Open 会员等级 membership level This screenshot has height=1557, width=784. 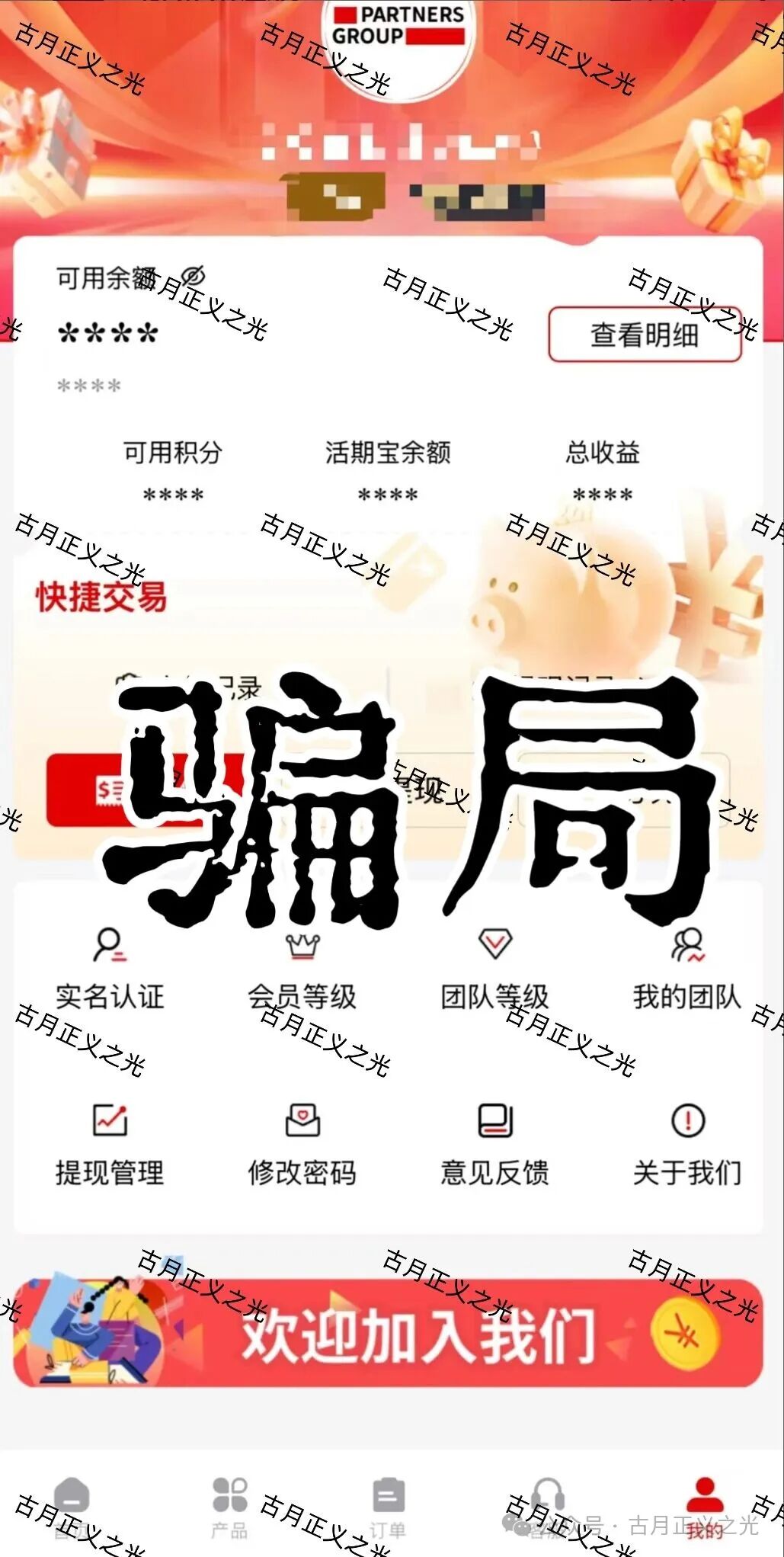click(302, 969)
